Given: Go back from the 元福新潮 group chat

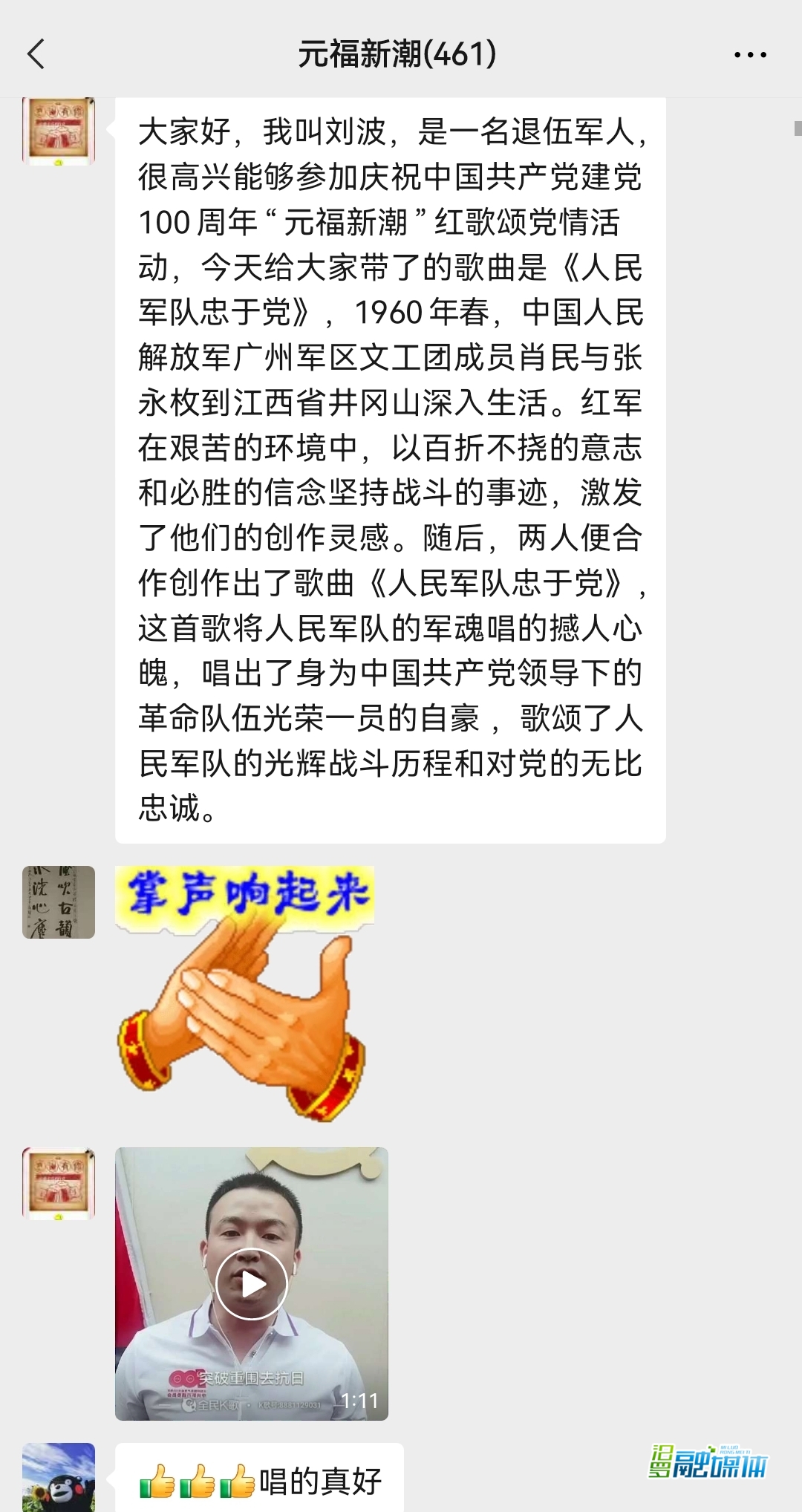Looking at the screenshot, I should [x=36, y=54].
